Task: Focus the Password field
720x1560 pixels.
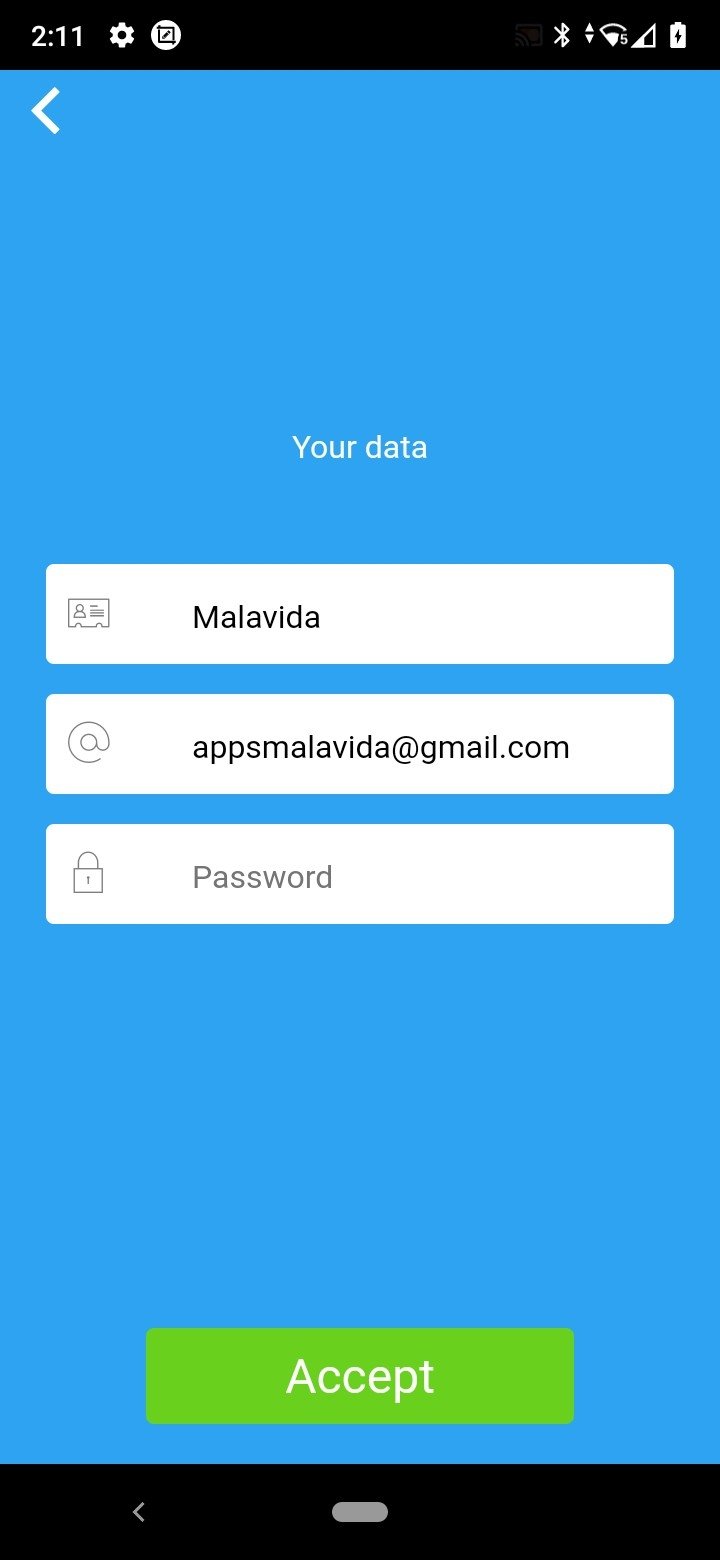Action: pos(360,874)
